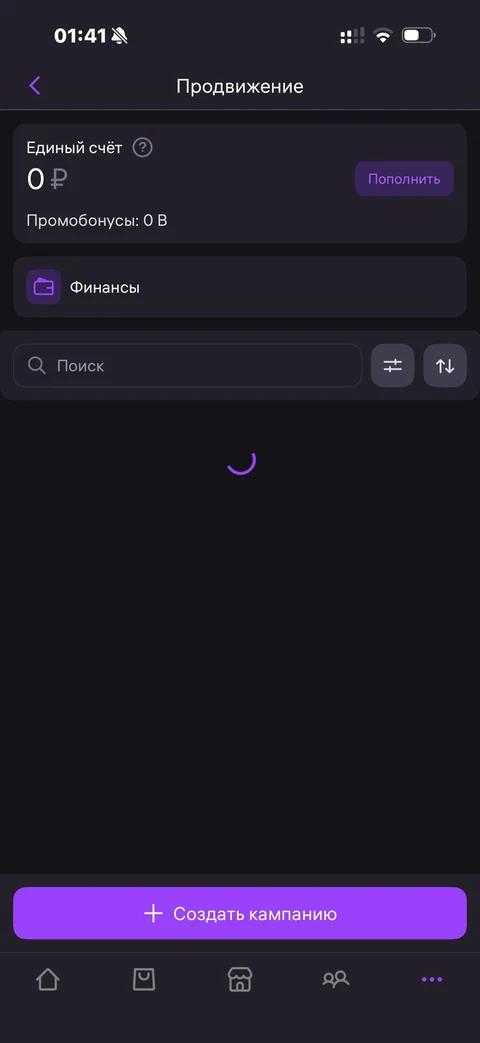Viewport: 480px width, 1043px height.
Task: Tap Создать кампанию
Action: point(240,913)
